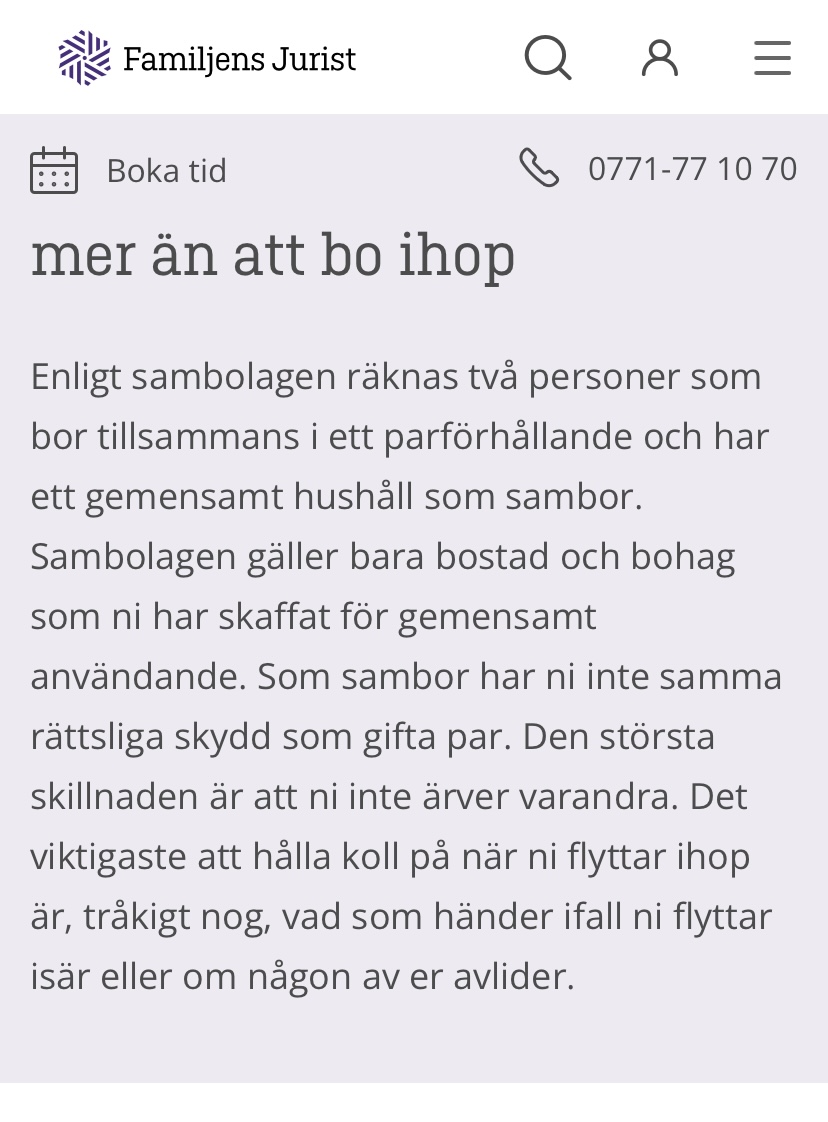
Task: Go to Familjens Jurist homepage via logo
Action: (208, 58)
